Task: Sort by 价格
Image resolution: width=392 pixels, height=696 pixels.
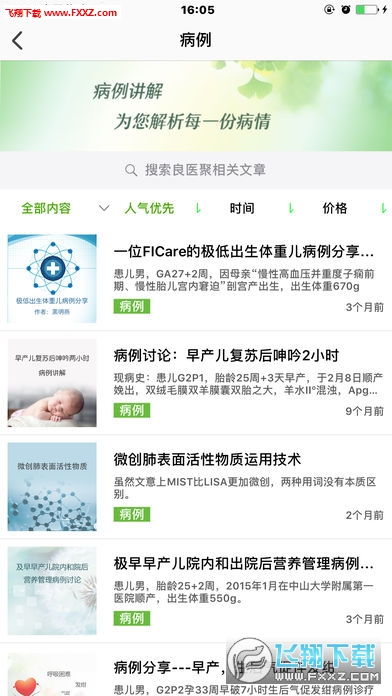Action: tap(354, 208)
